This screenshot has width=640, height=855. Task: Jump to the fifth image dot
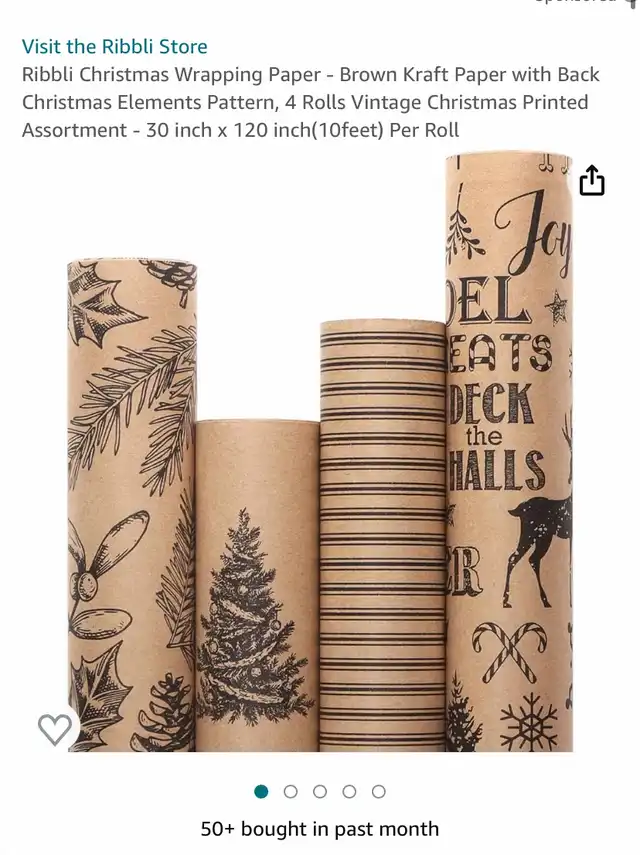[379, 791]
